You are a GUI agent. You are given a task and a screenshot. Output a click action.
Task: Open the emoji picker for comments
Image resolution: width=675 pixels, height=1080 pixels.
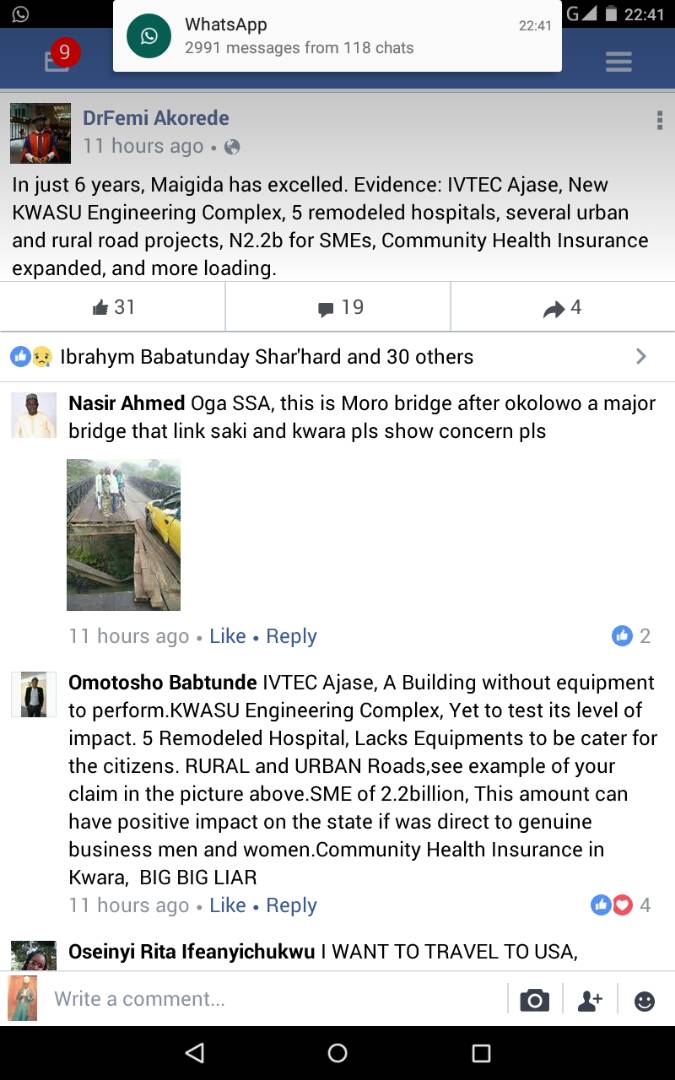[645, 1000]
